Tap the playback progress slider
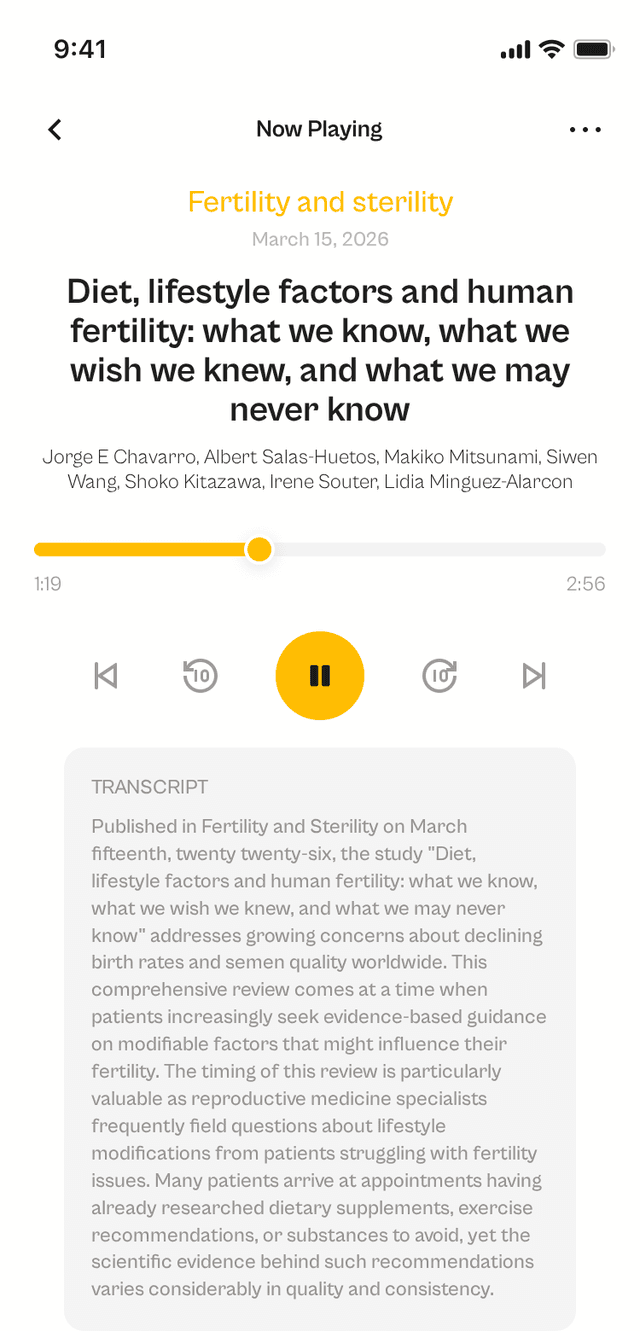Image resolution: width=640 pixels, height=1331 pixels. click(320, 549)
